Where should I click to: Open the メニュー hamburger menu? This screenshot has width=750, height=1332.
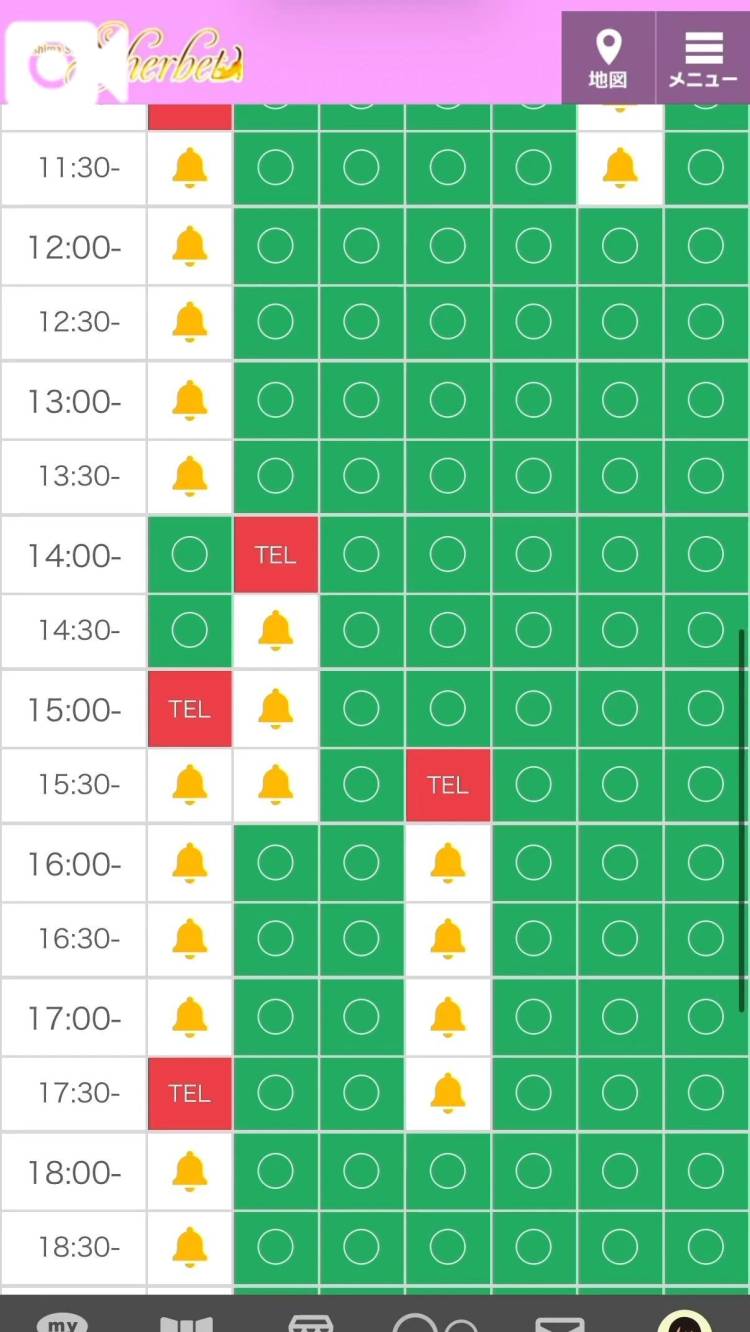tap(703, 58)
